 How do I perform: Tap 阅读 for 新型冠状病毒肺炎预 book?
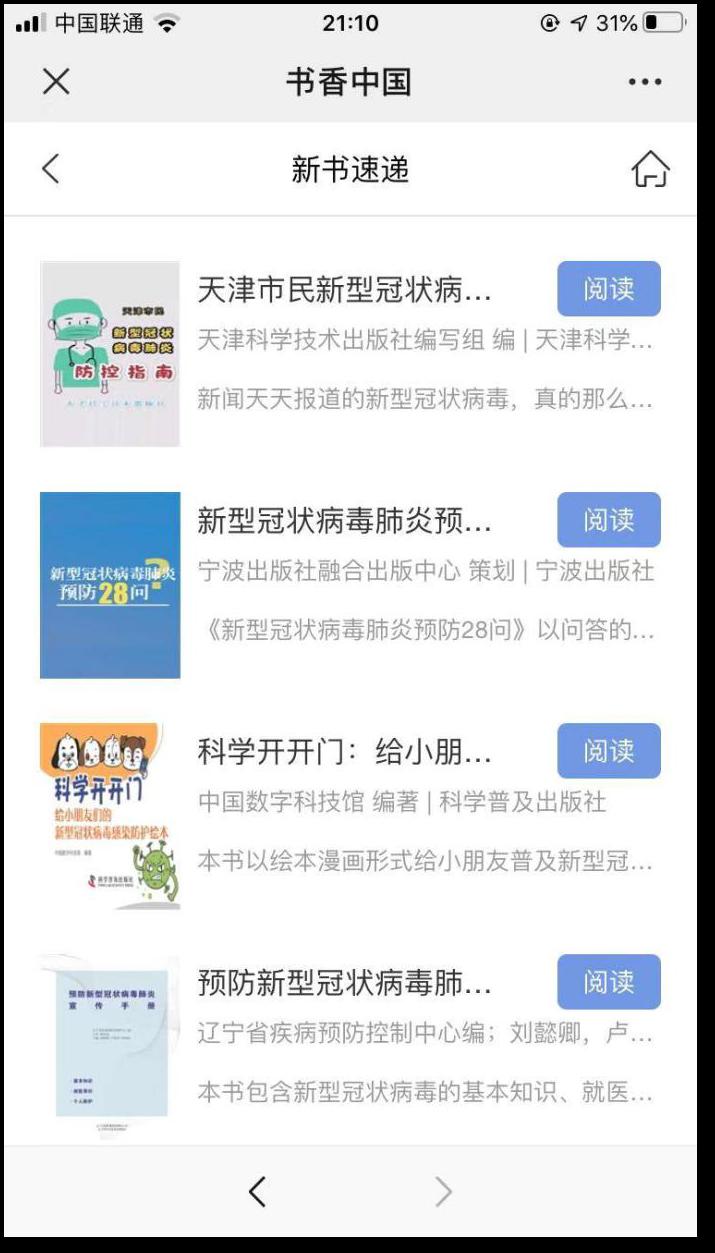click(x=608, y=520)
